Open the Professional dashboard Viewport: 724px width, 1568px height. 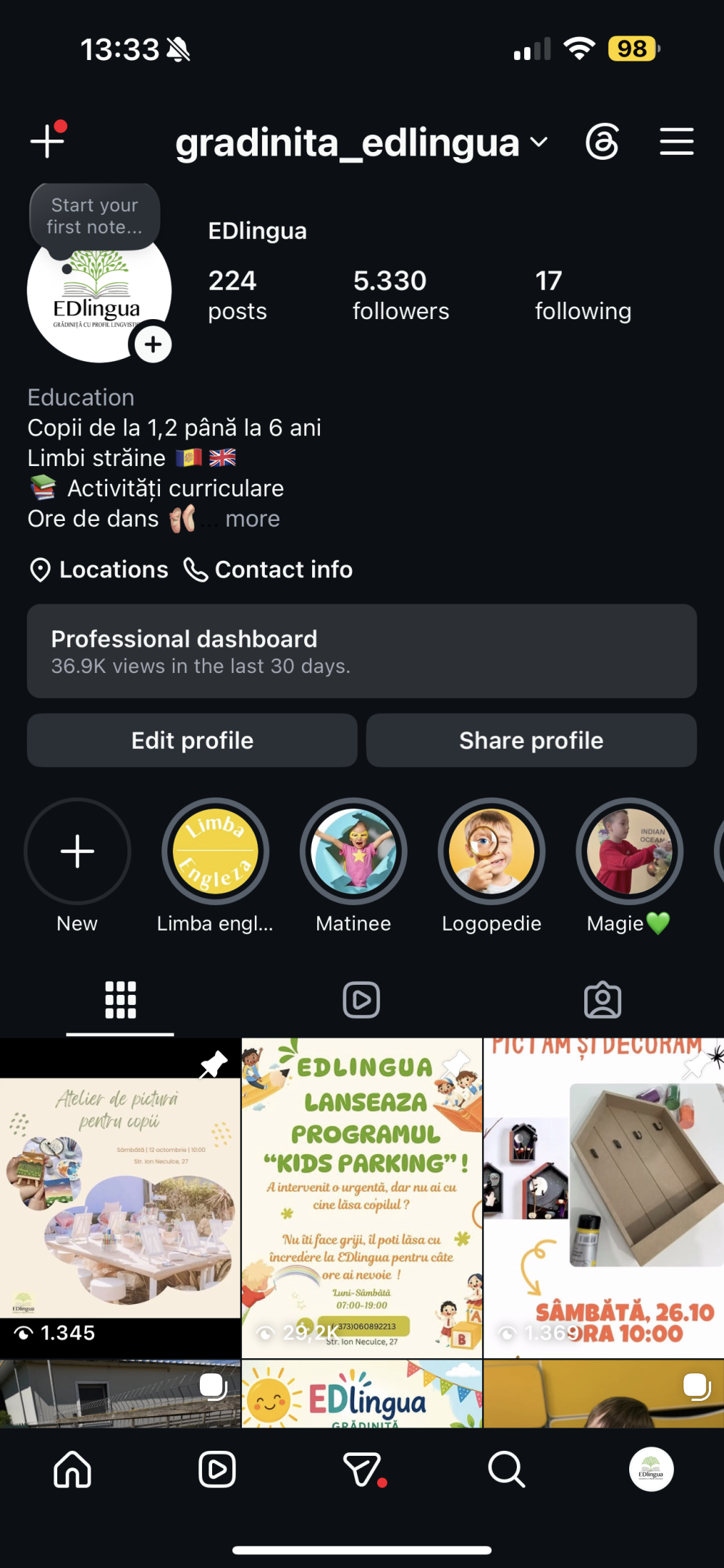tap(362, 651)
